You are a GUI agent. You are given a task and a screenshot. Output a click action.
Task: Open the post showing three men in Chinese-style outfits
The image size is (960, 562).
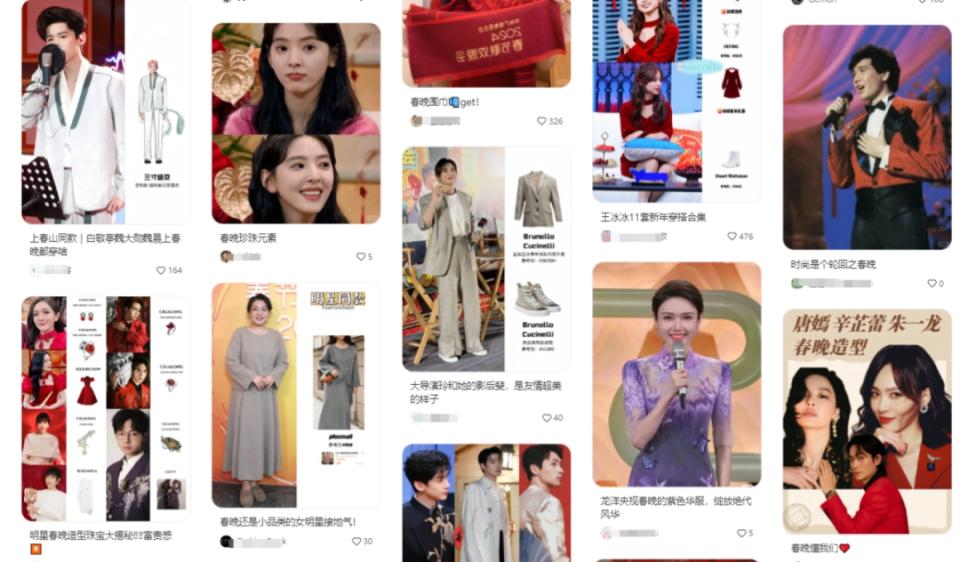pyautogui.click(x=486, y=503)
